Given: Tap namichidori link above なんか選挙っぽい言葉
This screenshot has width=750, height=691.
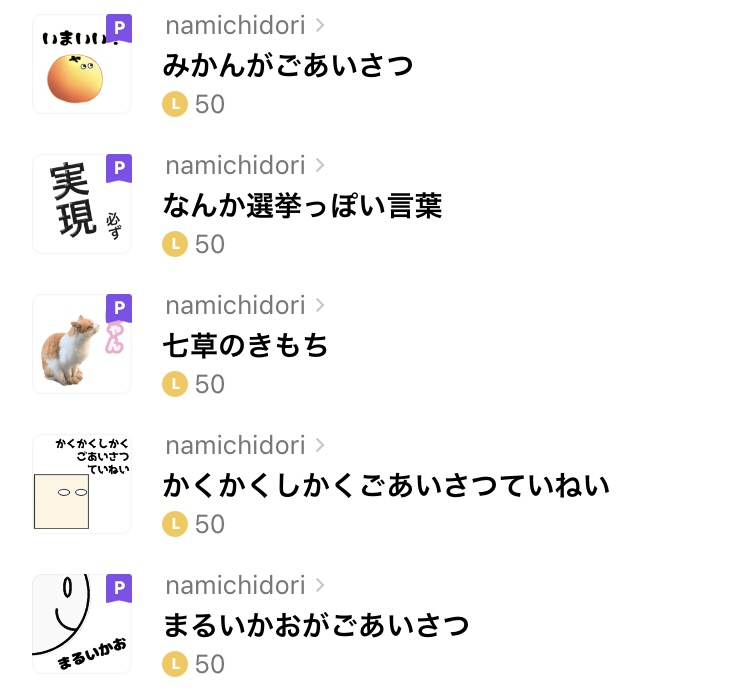Looking at the screenshot, I should 244,166.
